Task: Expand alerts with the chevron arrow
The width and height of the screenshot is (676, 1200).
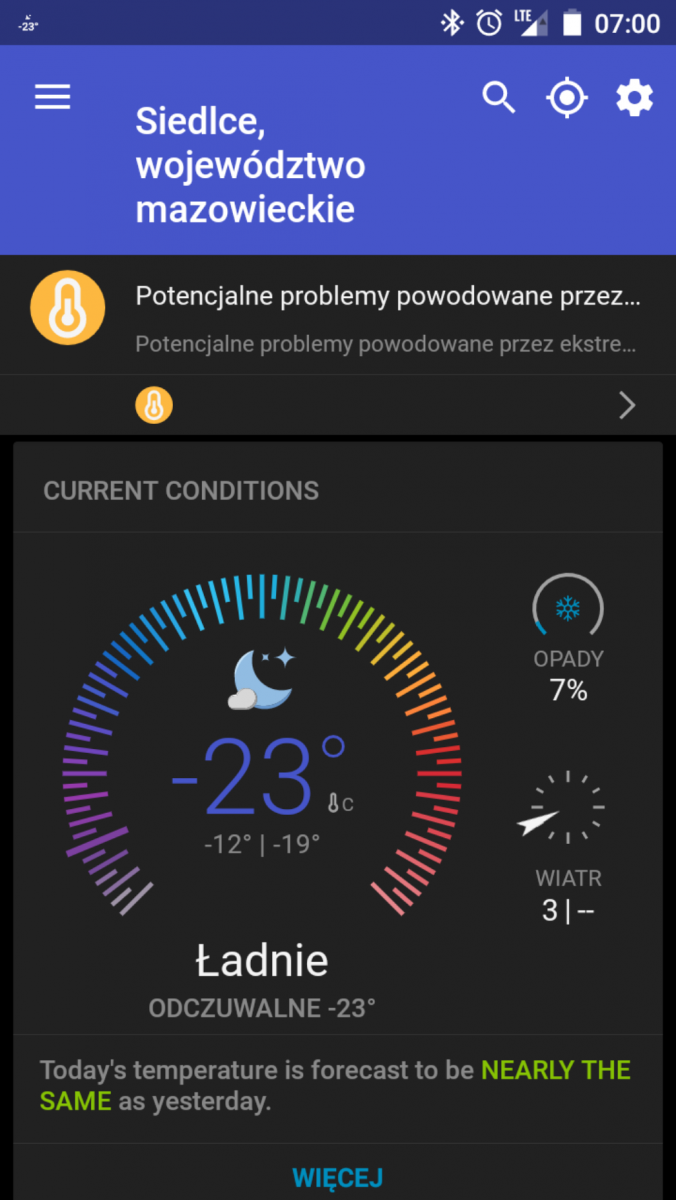Action: [x=627, y=405]
